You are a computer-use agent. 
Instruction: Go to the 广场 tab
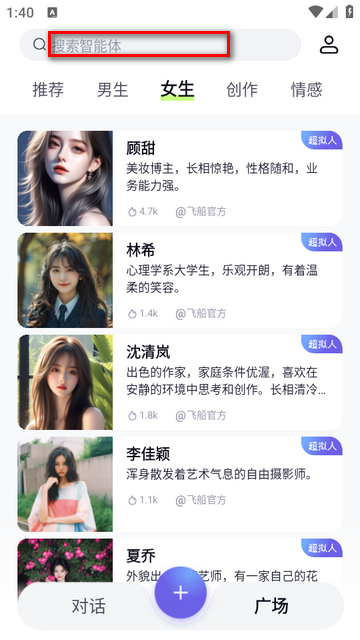pyautogui.click(x=271, y=606)
